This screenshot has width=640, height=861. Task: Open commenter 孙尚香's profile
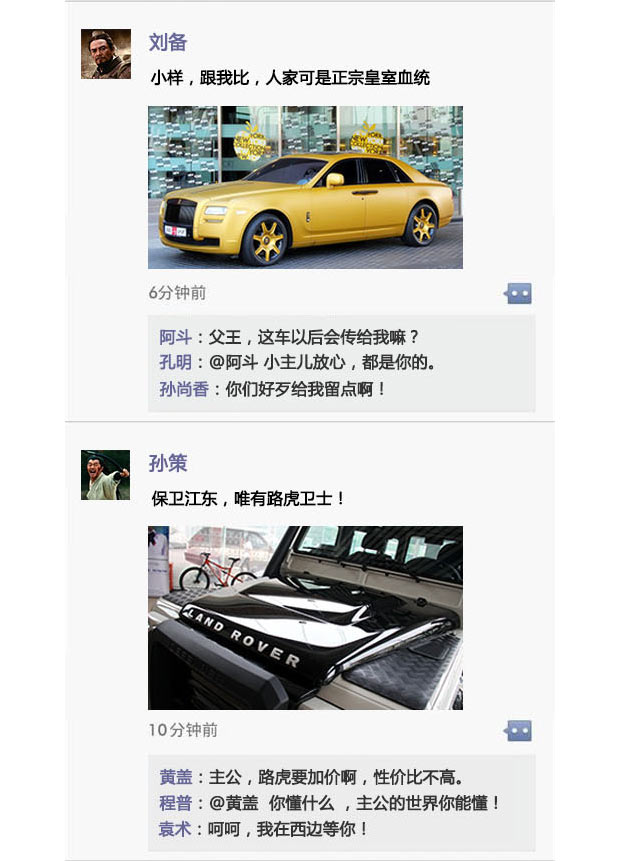[x=184, y=389]
